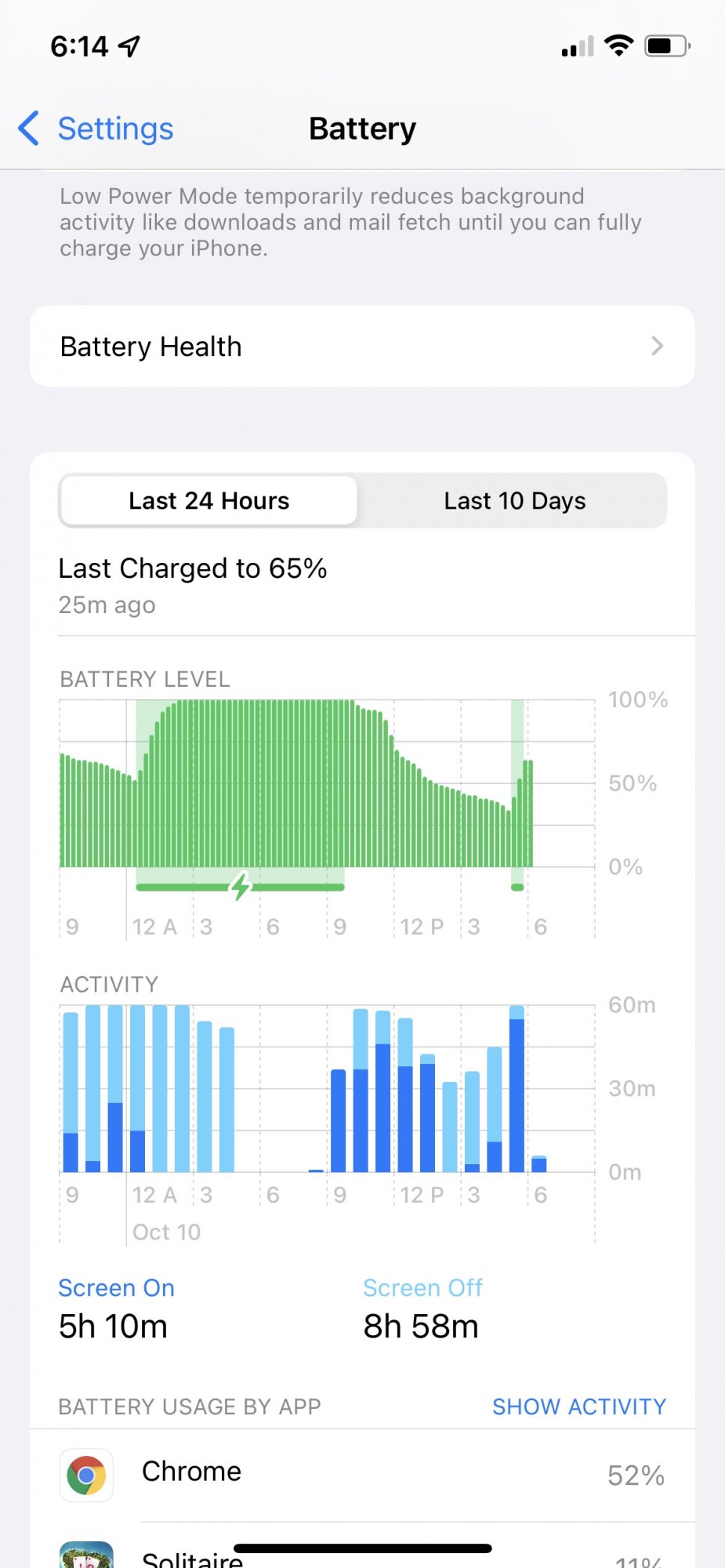Screen dimensions: 725x1568
Task: Select the Last 24 Hours tab
Action: 208,500
